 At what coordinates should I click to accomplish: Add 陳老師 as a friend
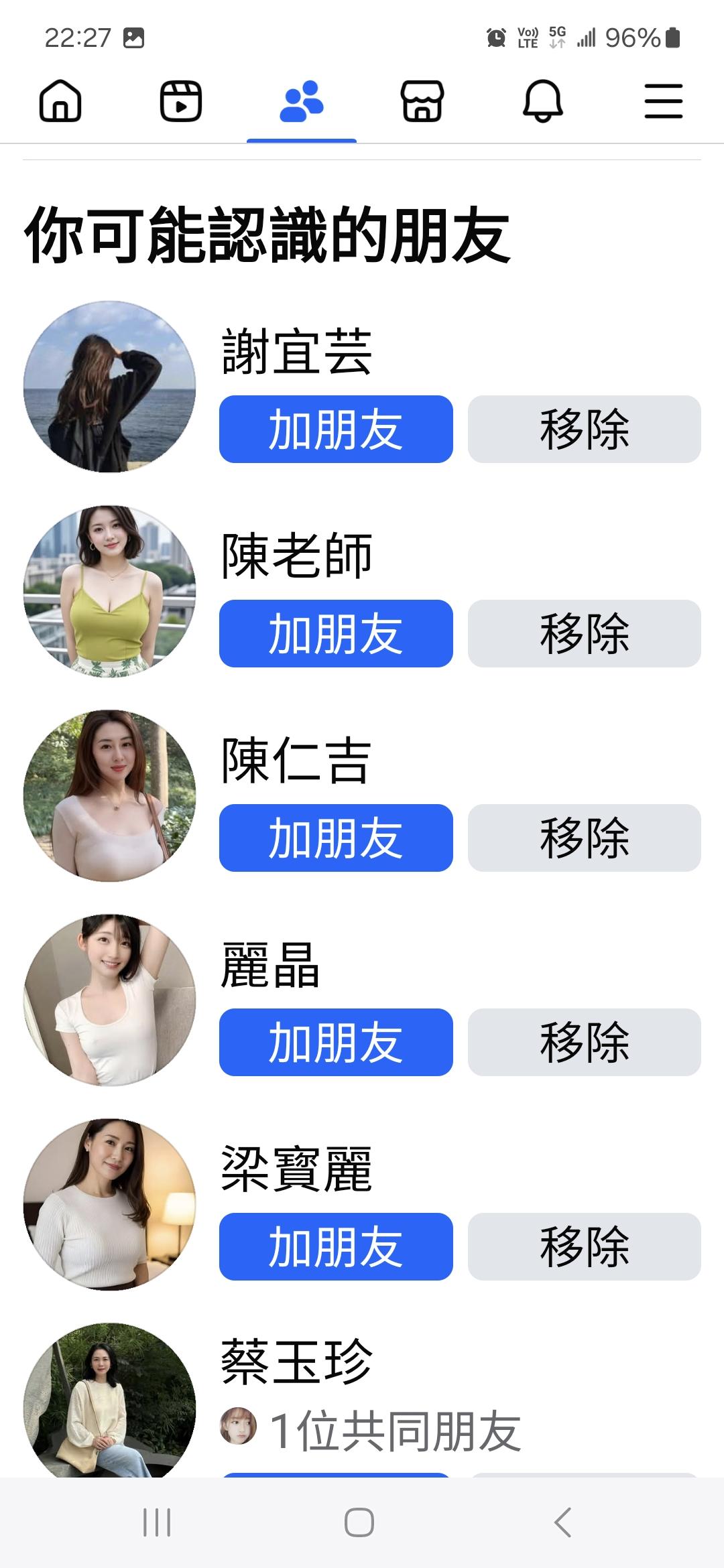pyautogui.click(x=336, y=634)
